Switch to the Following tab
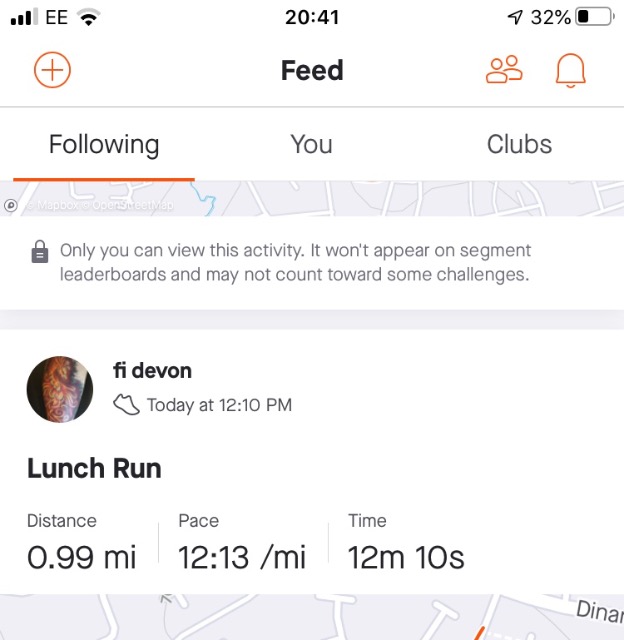 pyautogui.click(x=104, y=144)
